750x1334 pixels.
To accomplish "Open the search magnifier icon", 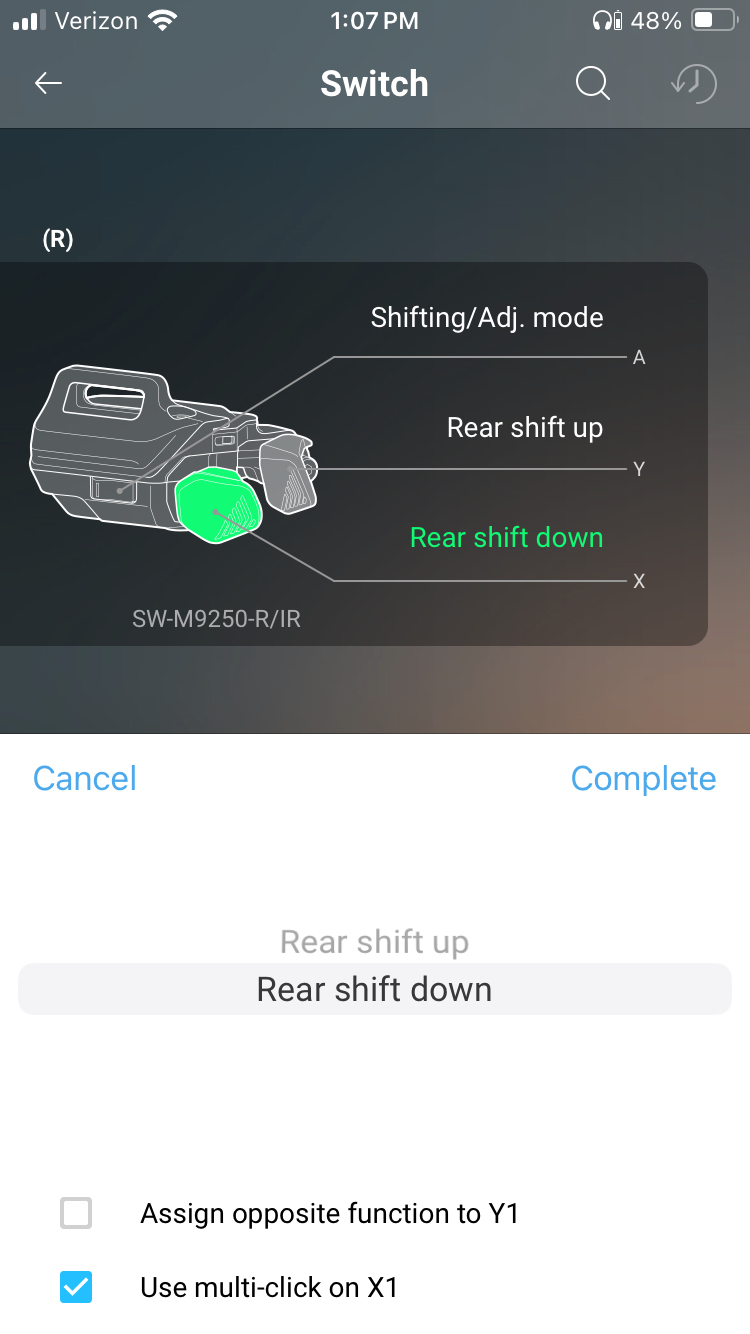I will coord(592,84).
